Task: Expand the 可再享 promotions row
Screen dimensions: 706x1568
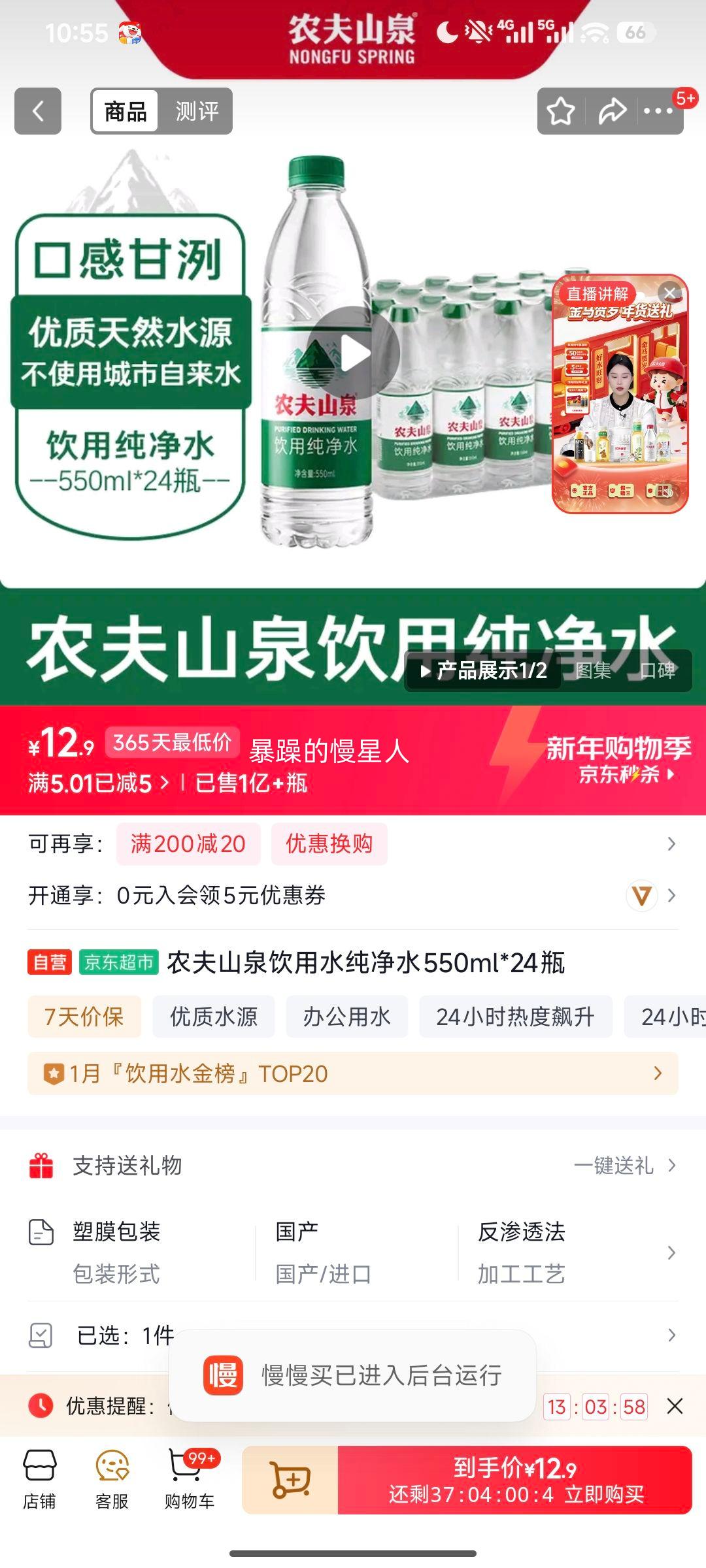Action: point(673,844)
